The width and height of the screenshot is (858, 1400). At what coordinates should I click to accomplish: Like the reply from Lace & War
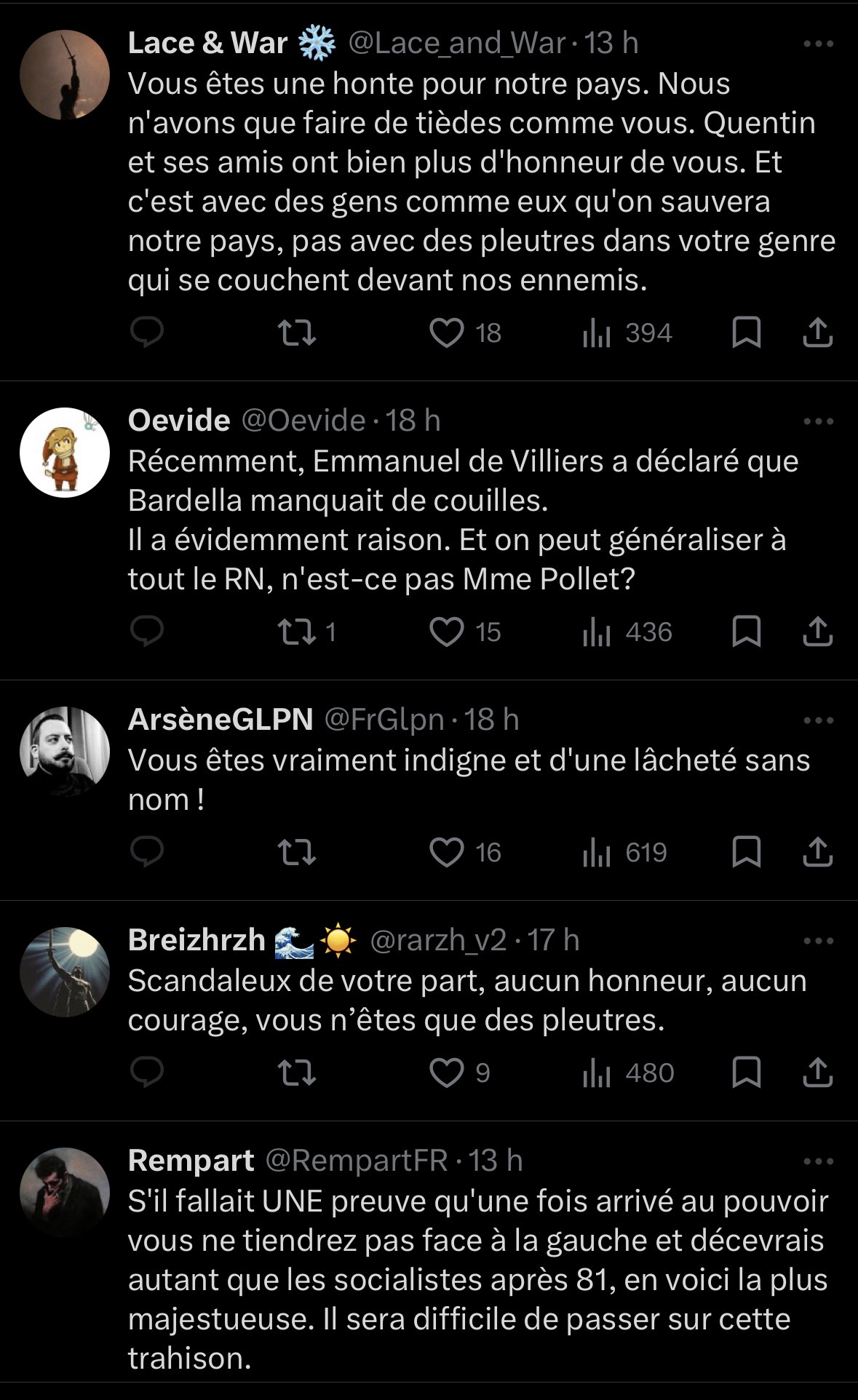pos(447,333)
